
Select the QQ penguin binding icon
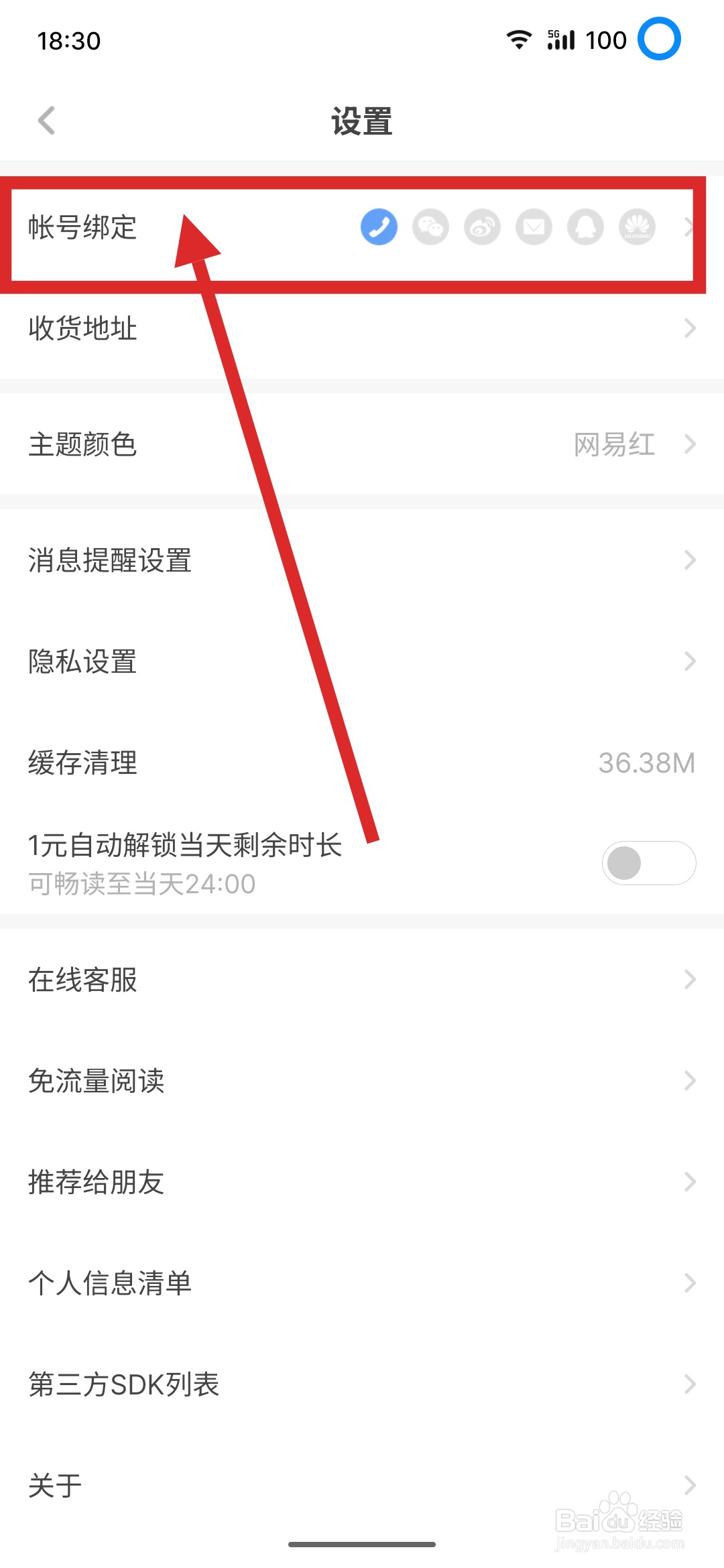[x=584, y=227]
